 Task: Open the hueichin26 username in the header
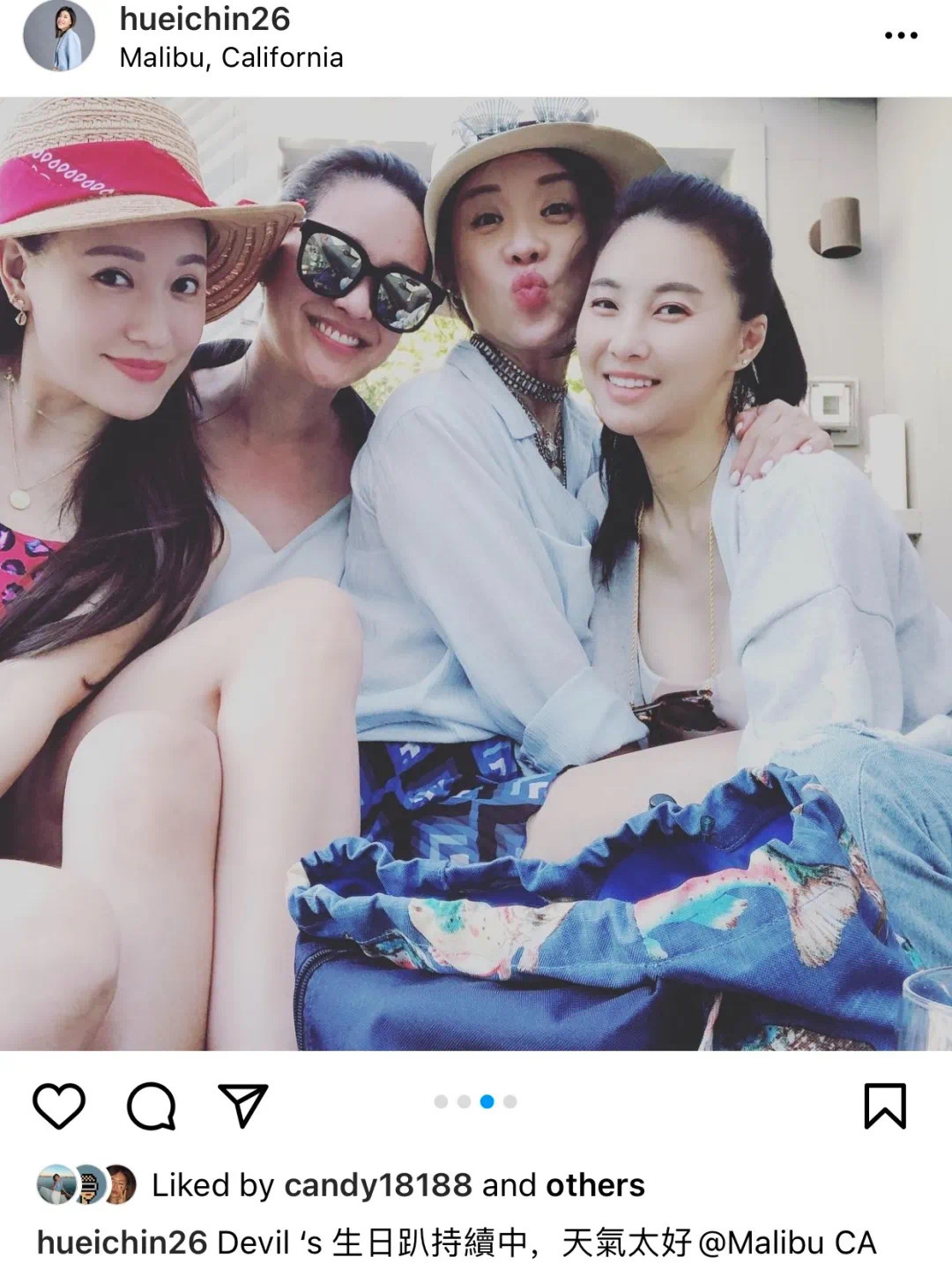pyautogui.click(x=205, y=19)
